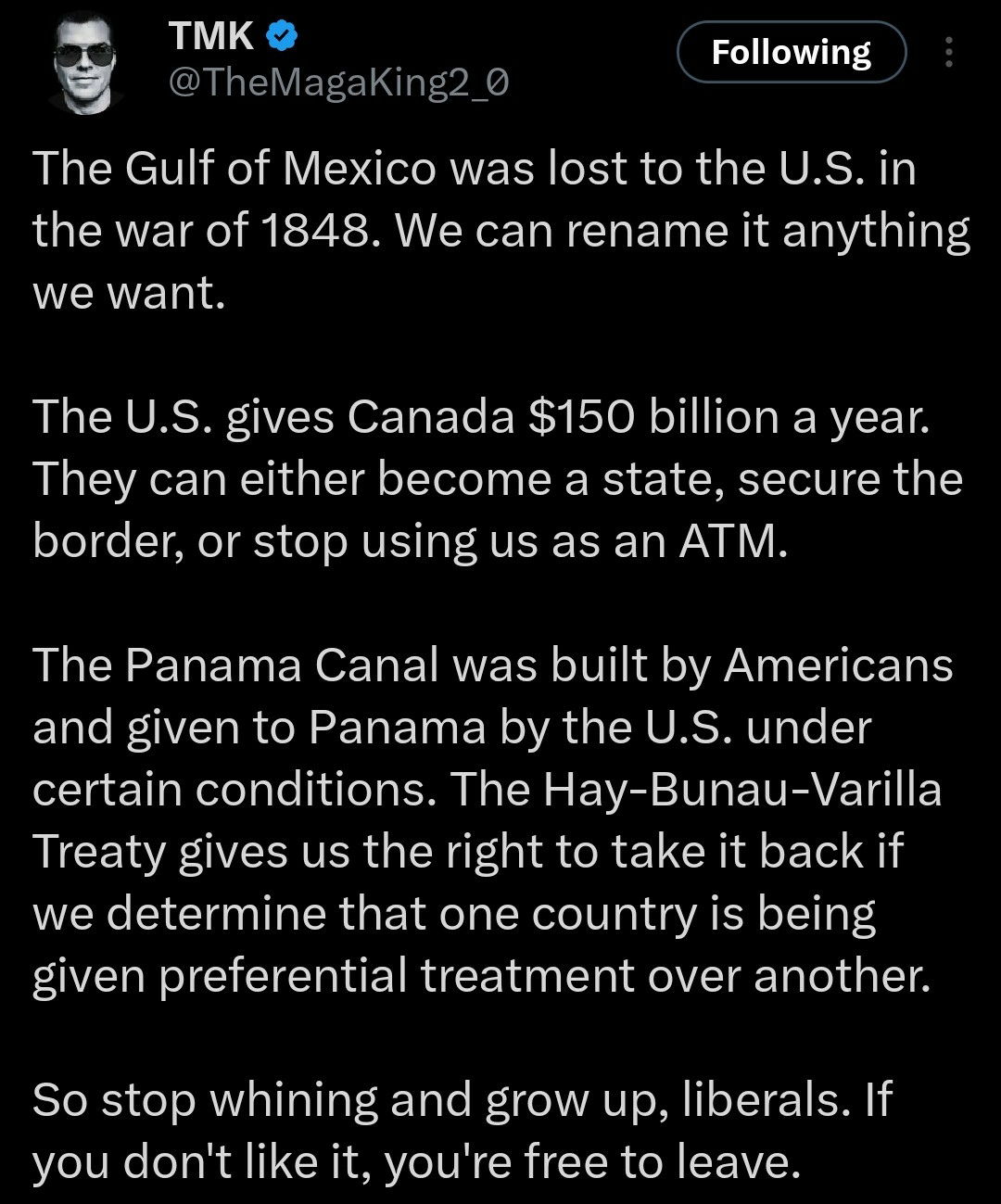The height and width of the screenshot is (1204, 1001).
Task: Tap the Following button
Action: (x=791, y=52)
